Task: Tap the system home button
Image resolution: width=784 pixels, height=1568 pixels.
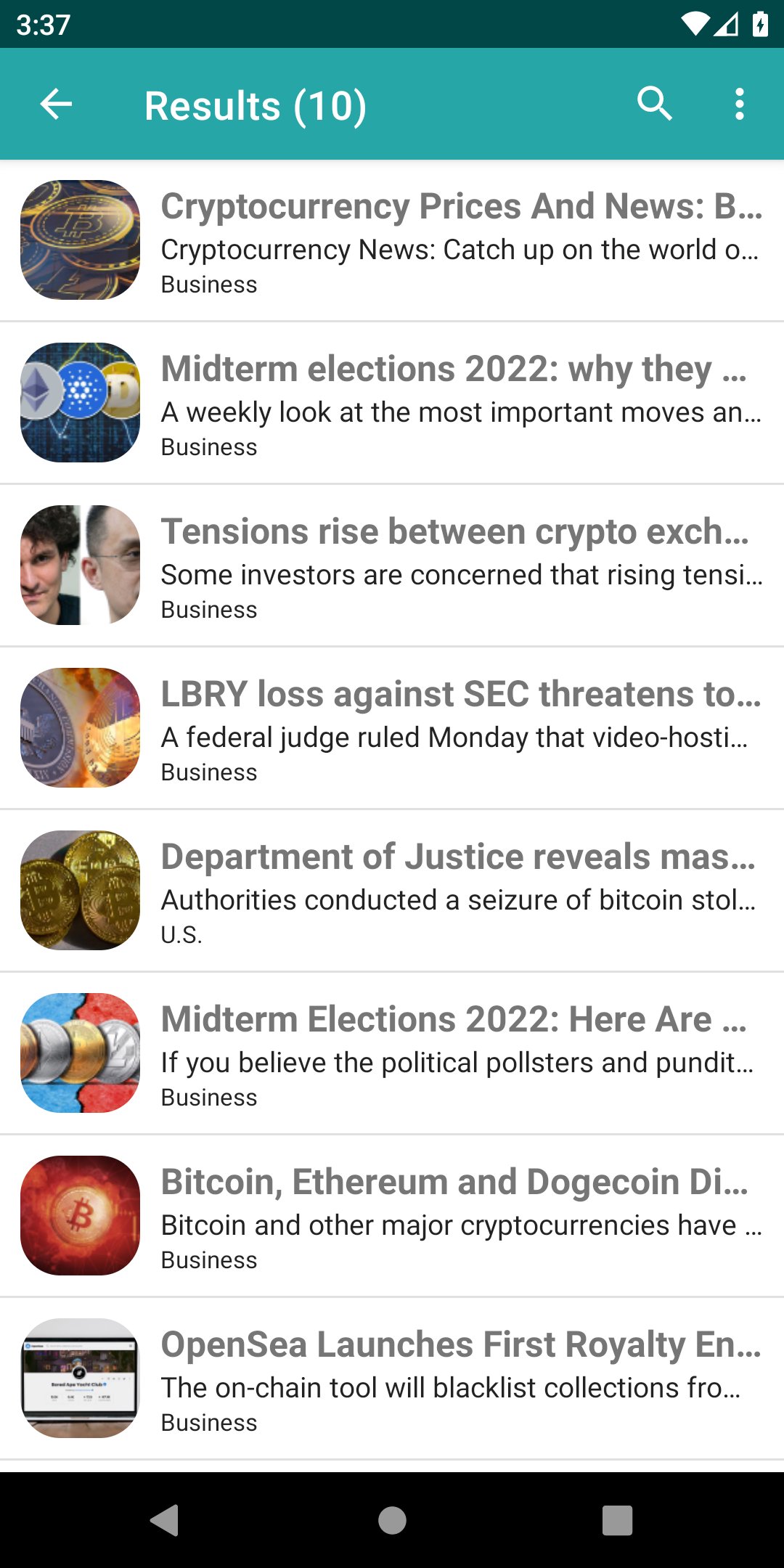Action: (x=392, y=1520)
